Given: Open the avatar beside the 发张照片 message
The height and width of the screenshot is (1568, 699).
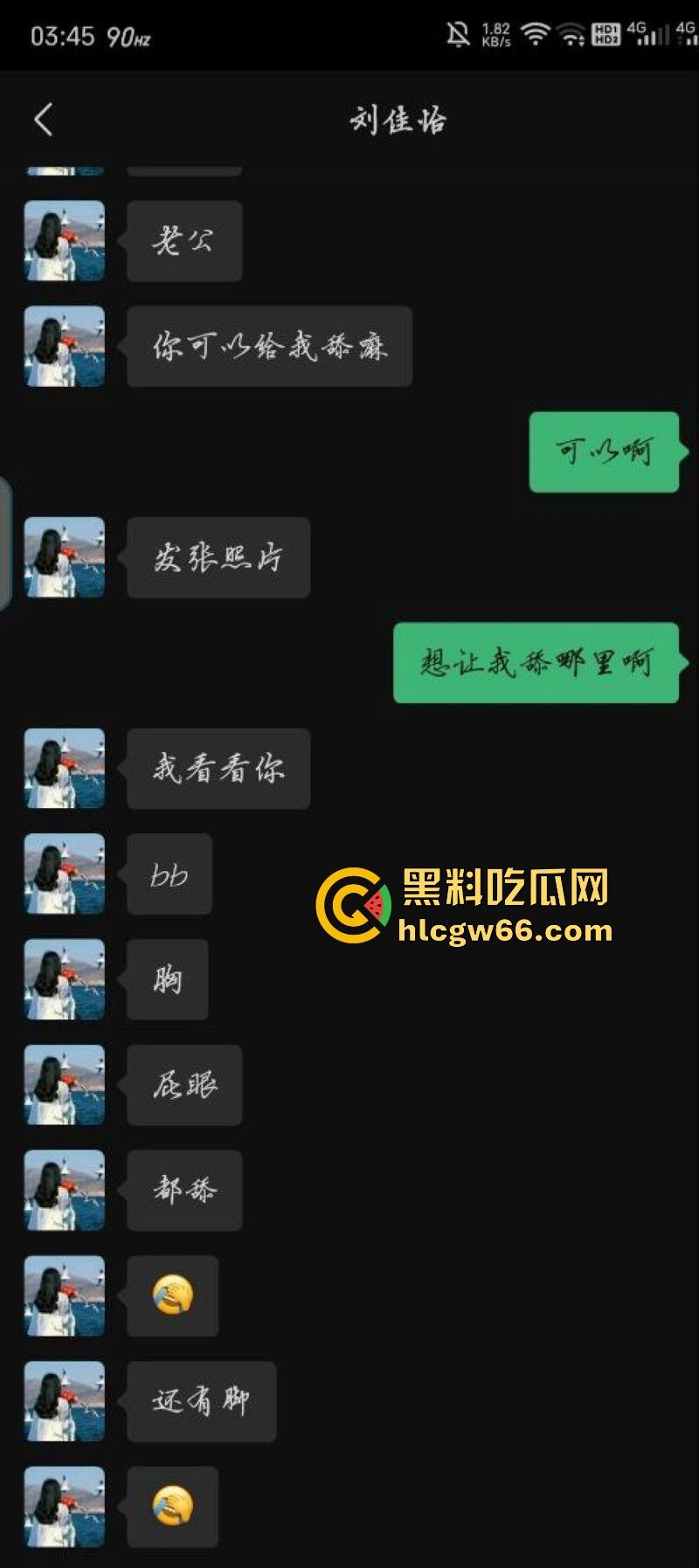Looking at the screenshot, I should point(65,557).
